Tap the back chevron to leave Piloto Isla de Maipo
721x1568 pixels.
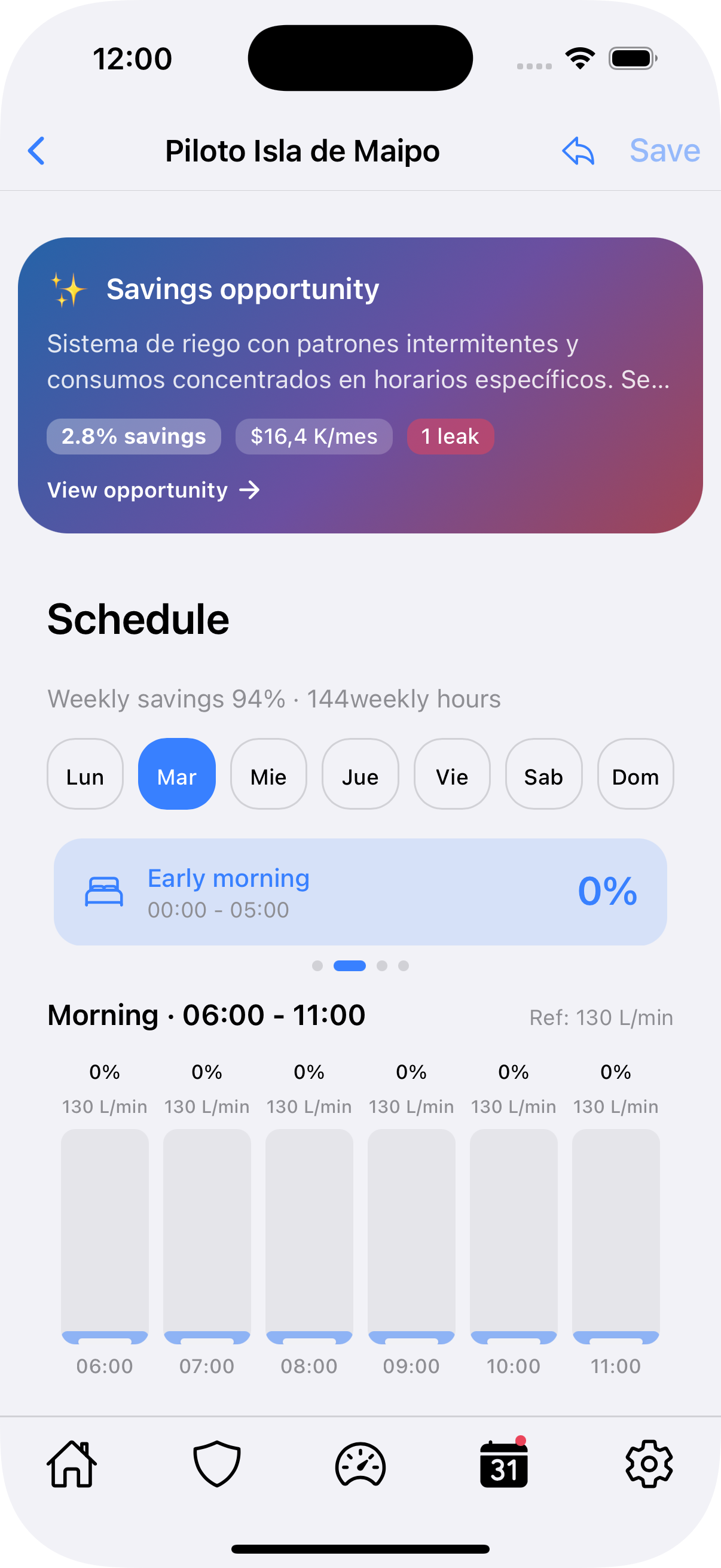tap(36, 150)
